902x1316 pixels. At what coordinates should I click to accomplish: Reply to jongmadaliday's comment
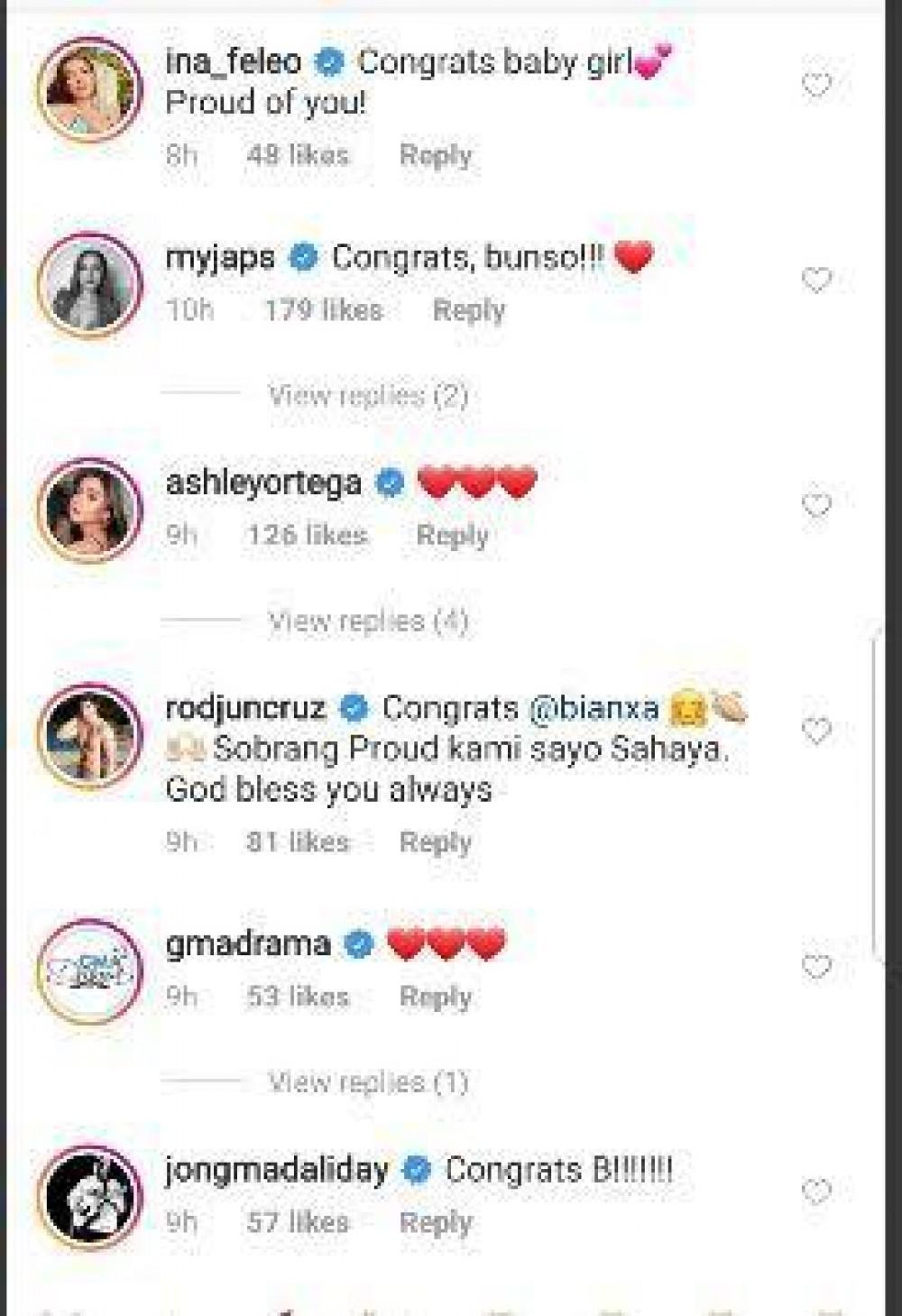(x=436, y=1223)
